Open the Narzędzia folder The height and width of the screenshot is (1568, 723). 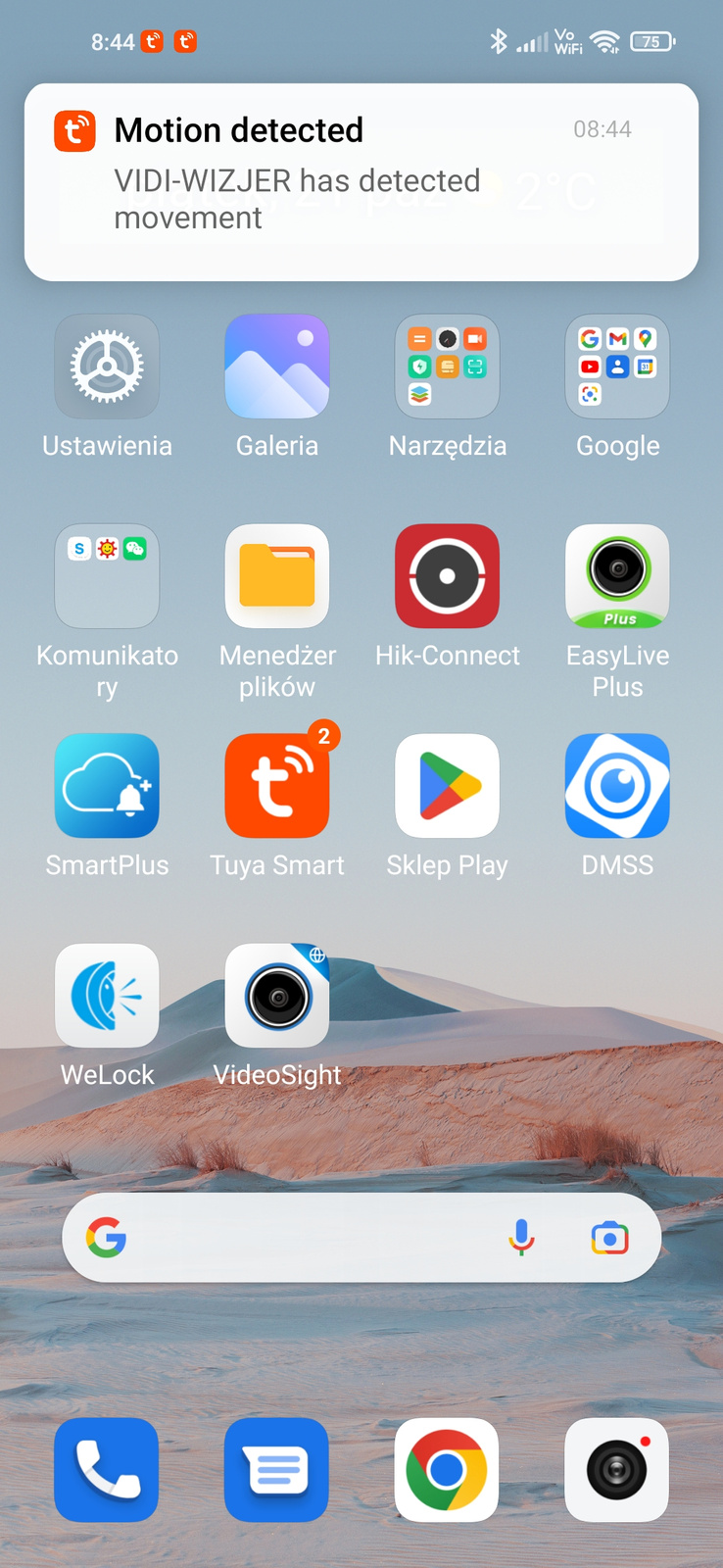pos(447,367)
